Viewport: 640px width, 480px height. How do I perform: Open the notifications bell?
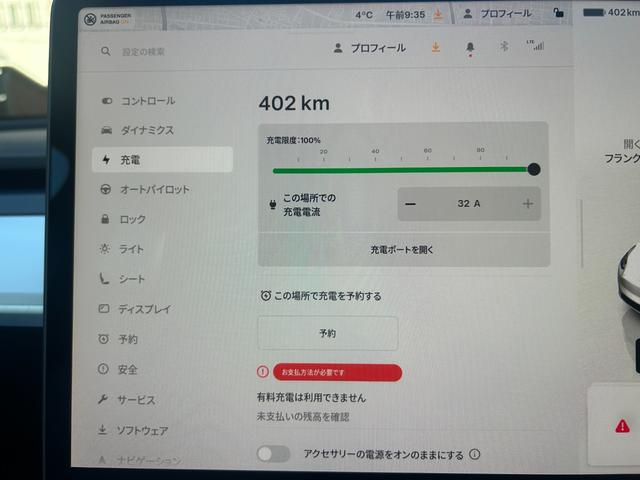[x=470, y=48]
